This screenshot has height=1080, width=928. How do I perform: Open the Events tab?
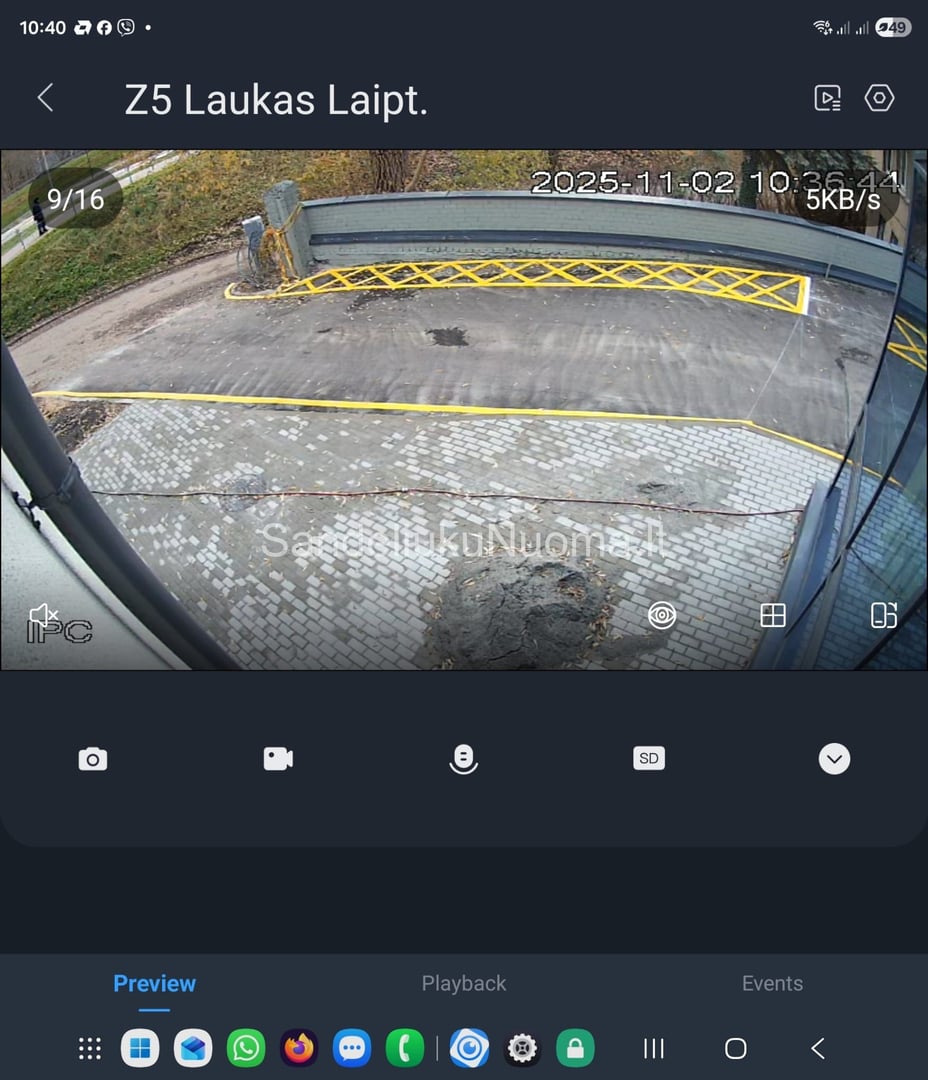(x=771, y=983)
